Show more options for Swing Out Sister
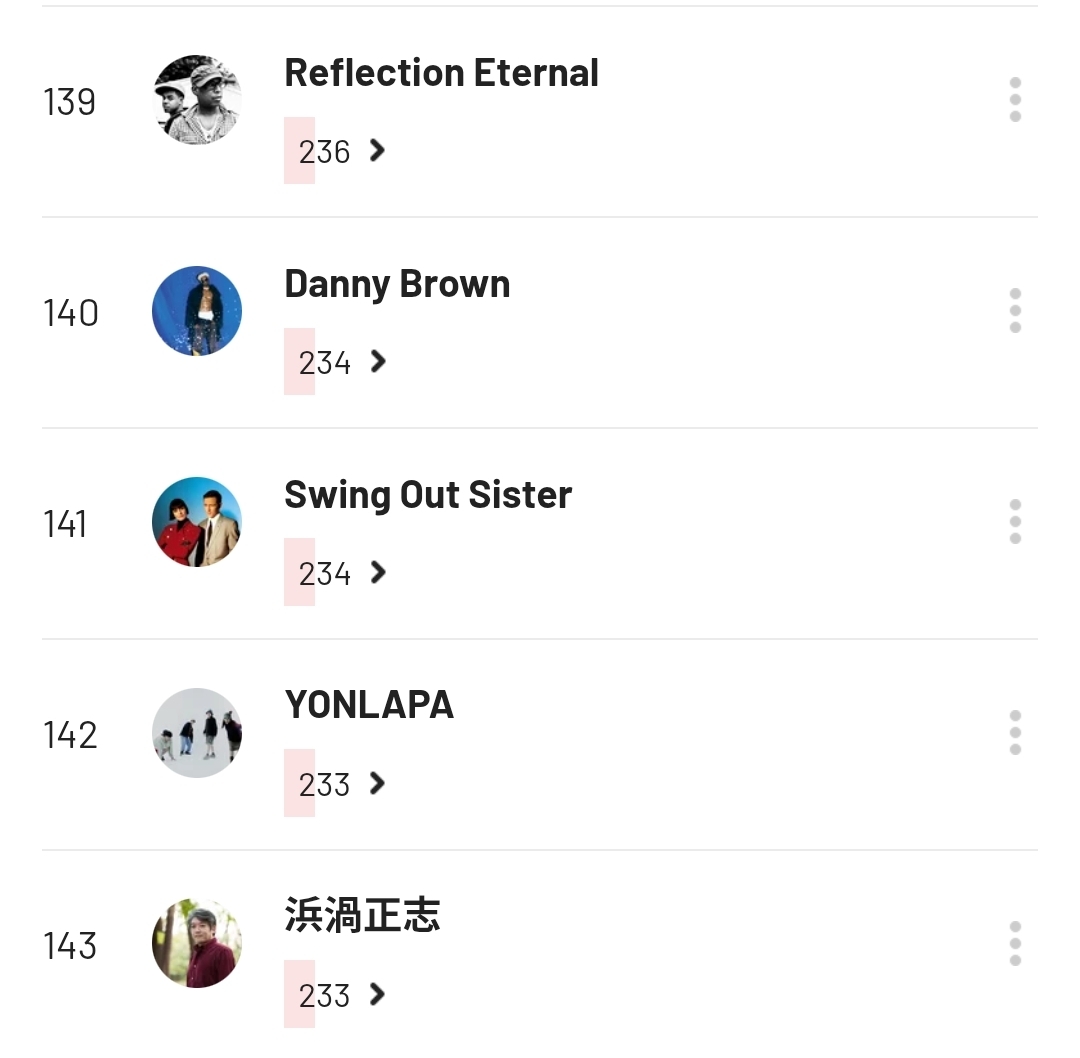The width and height of the screenshot is (1080, 1058). [x=1015, y=522]
